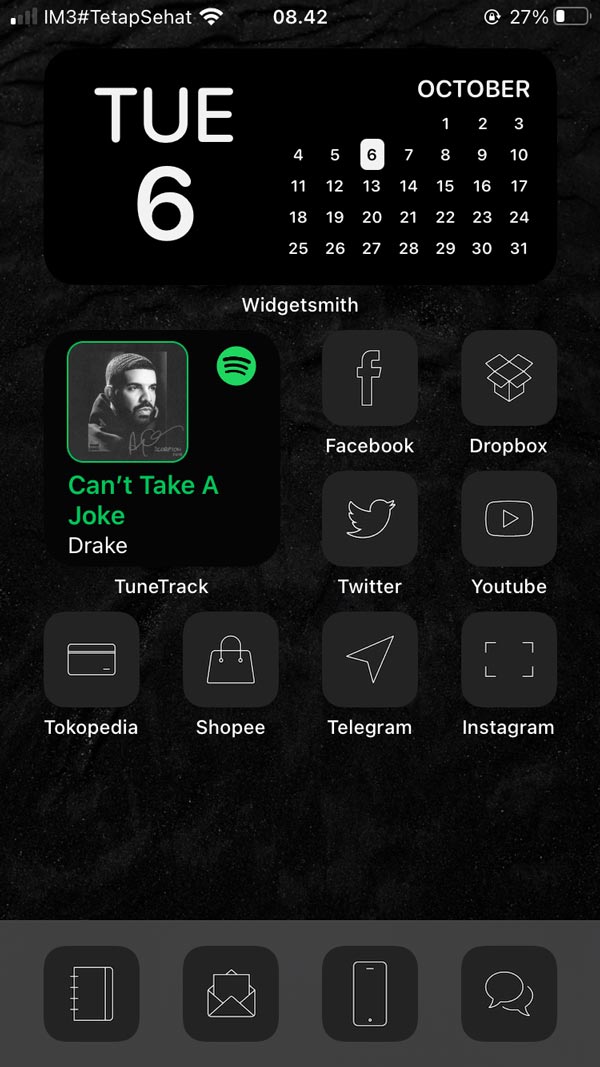
Task: Launch Telegram
Action: coord(369,660)
